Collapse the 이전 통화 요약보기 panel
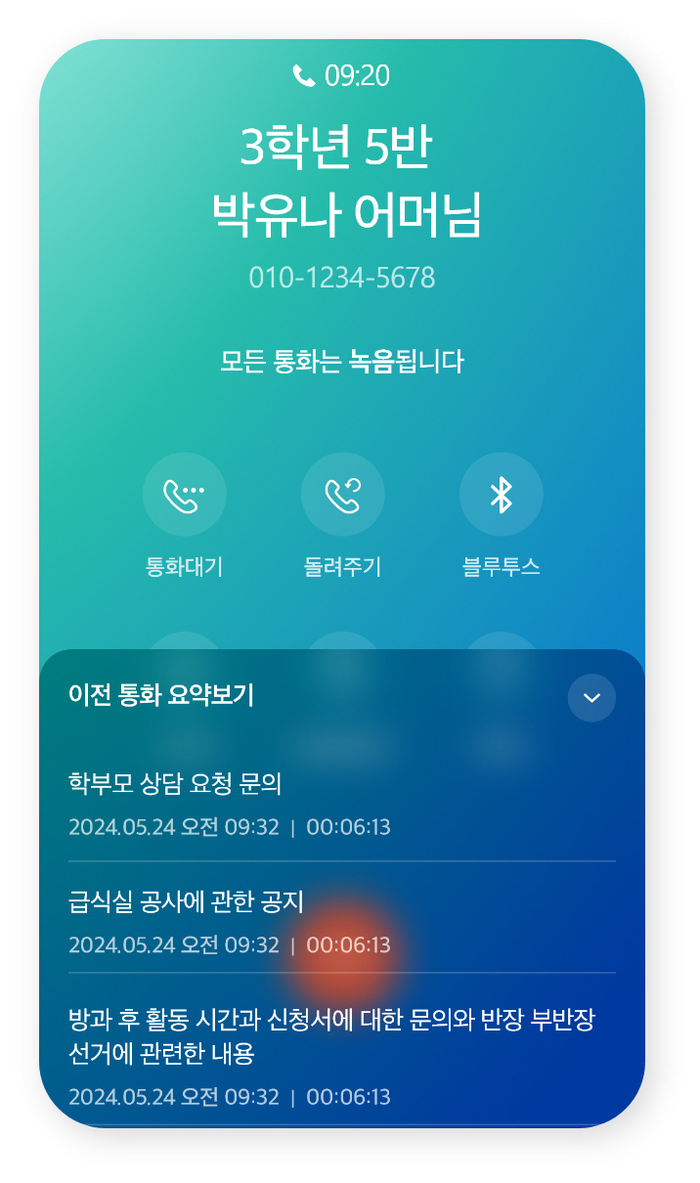Viewport: 700px width, 1183px height. 591,698
